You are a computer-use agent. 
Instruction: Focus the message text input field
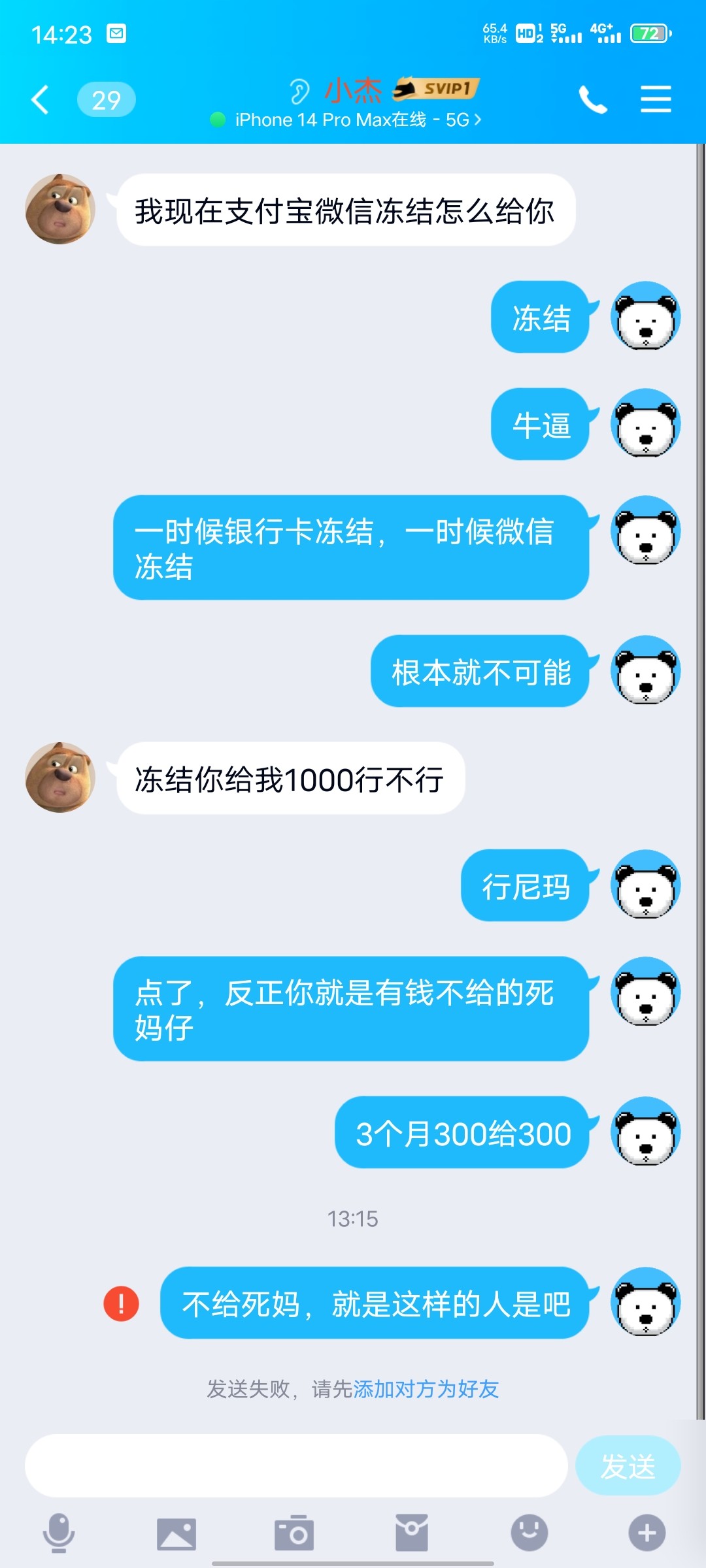pyautogui.click(x=295, y=1465)
